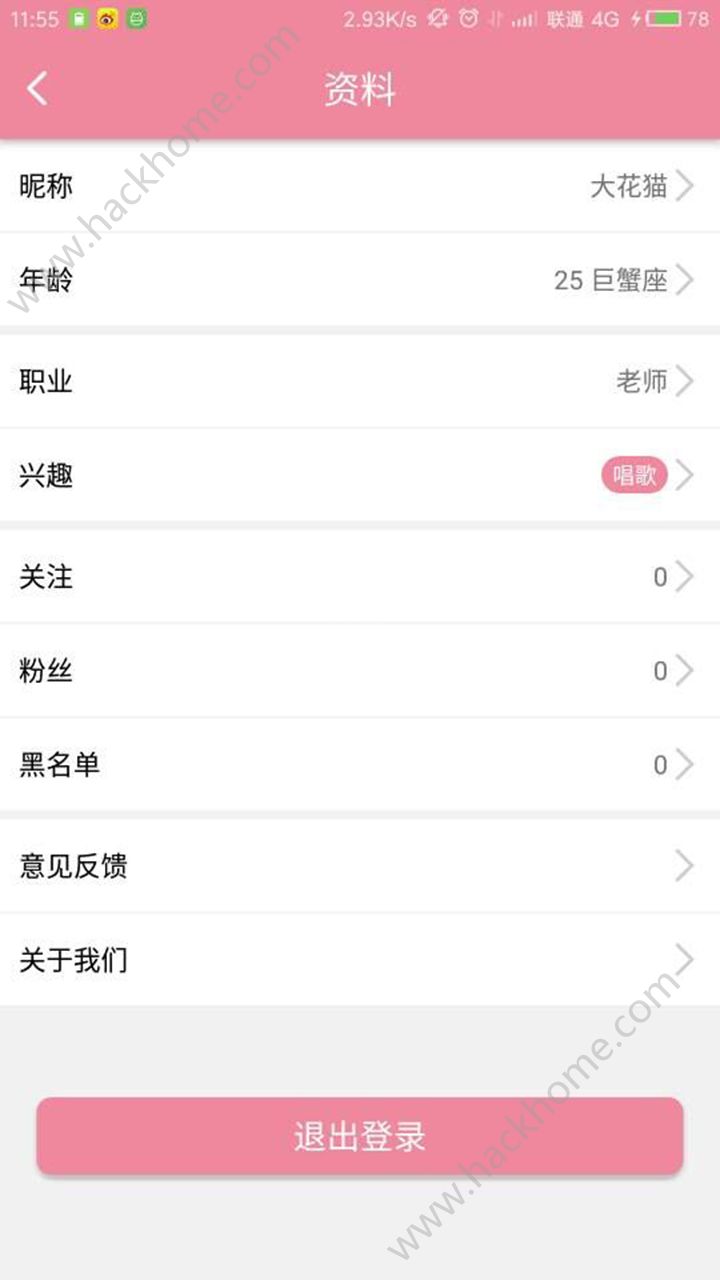Image resolution: width=720 pixels, height=1280 pixels.
Task: Change the 职业 occupation row
Action: tap(360, 381)
